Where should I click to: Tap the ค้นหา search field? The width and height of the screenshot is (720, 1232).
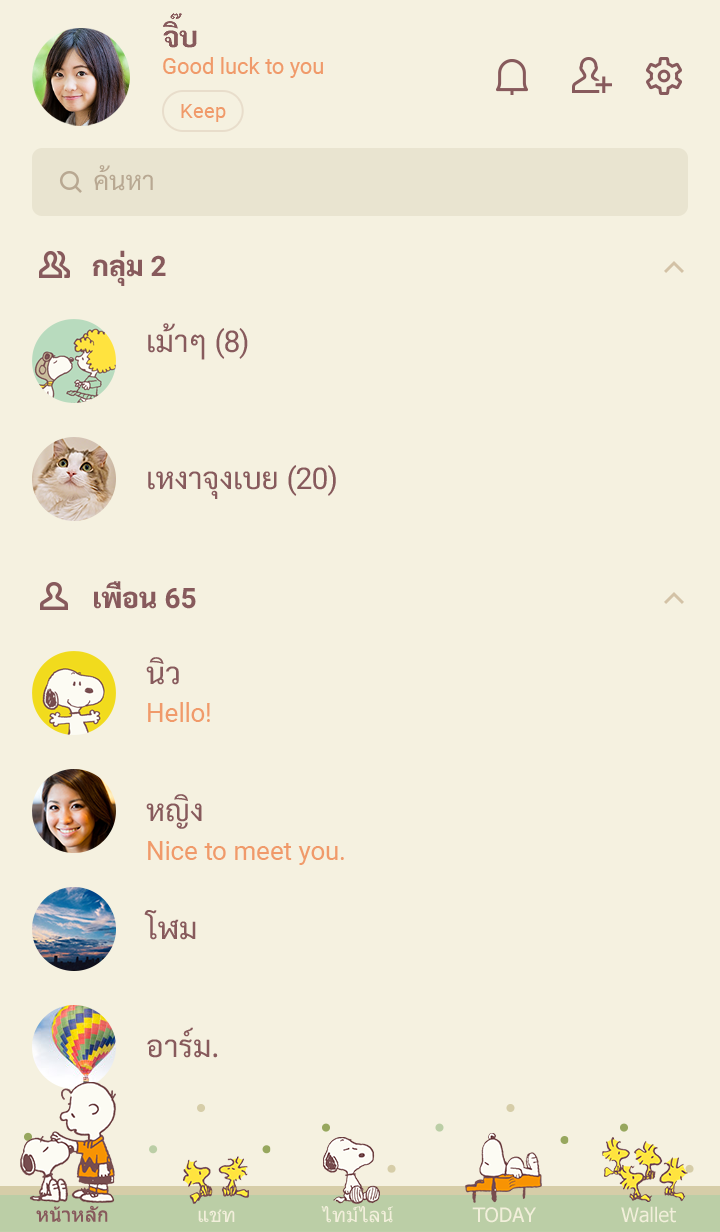pyautogui.click(x=360, y=182)
